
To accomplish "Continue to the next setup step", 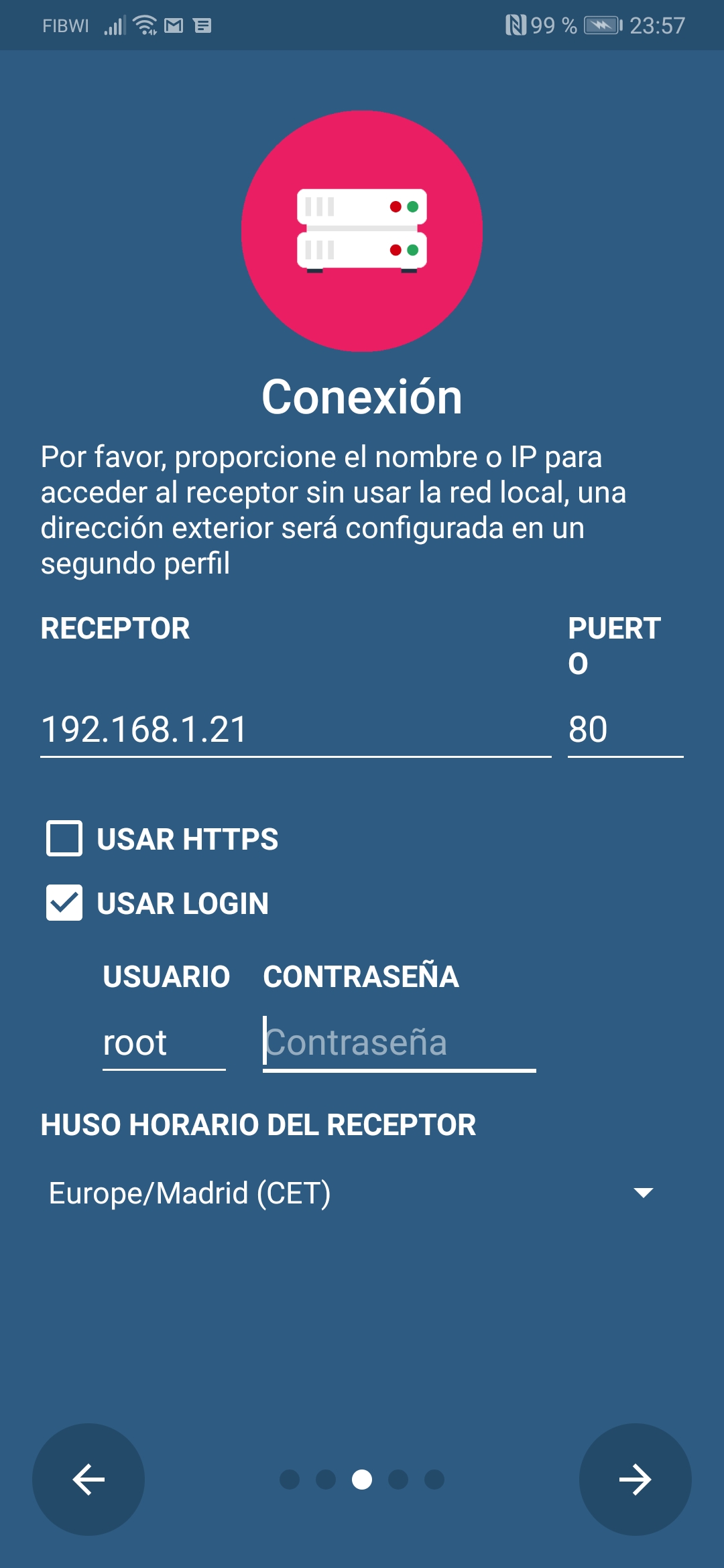I will (635, 1479).
